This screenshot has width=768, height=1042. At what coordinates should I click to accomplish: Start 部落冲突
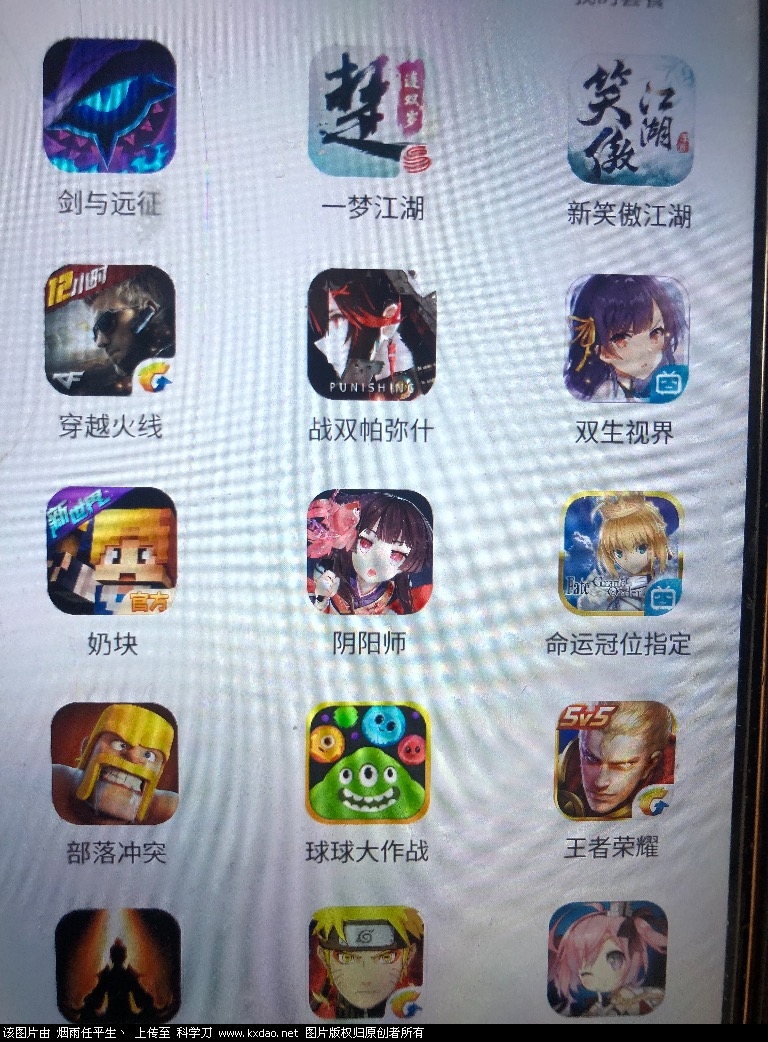pos(114,762)
